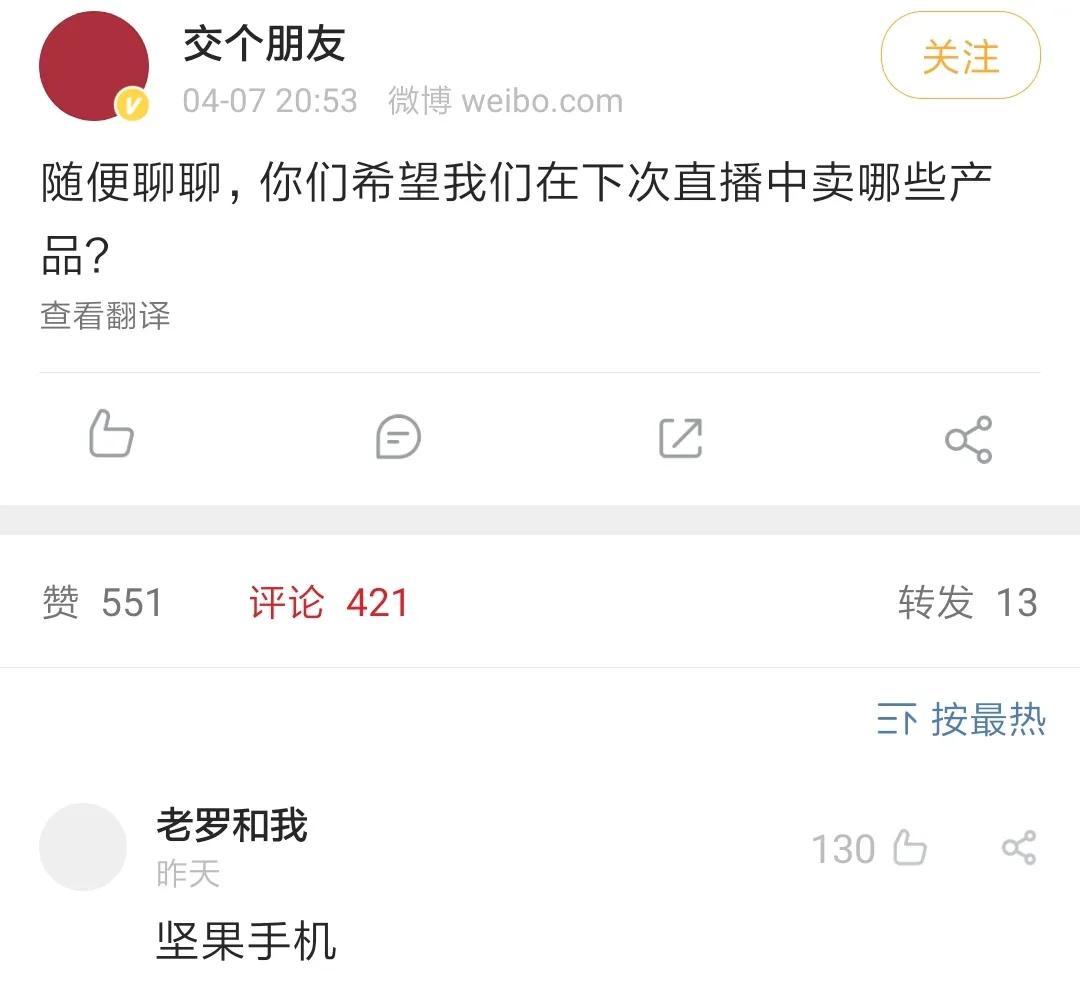Follow 交个朋友 with the 关注 button
Viewport: 1080px width, 988px height.
[x=960, y=57]
